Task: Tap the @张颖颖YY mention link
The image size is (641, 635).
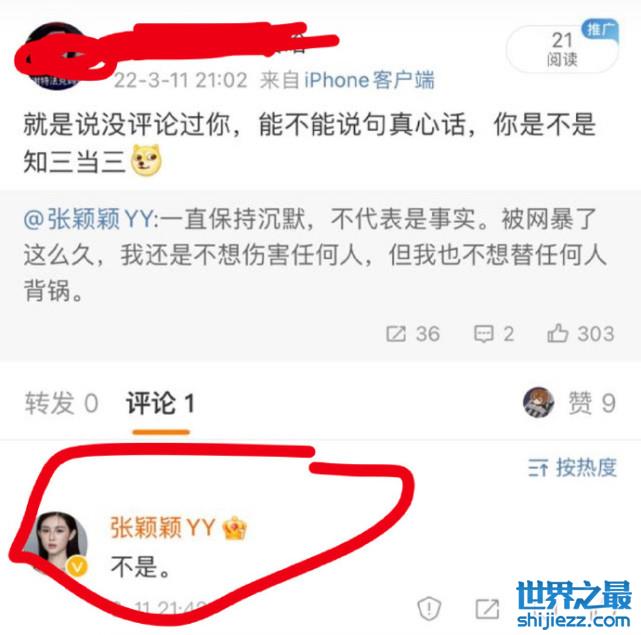Action: pyautogui.click(x=91, y=218)
